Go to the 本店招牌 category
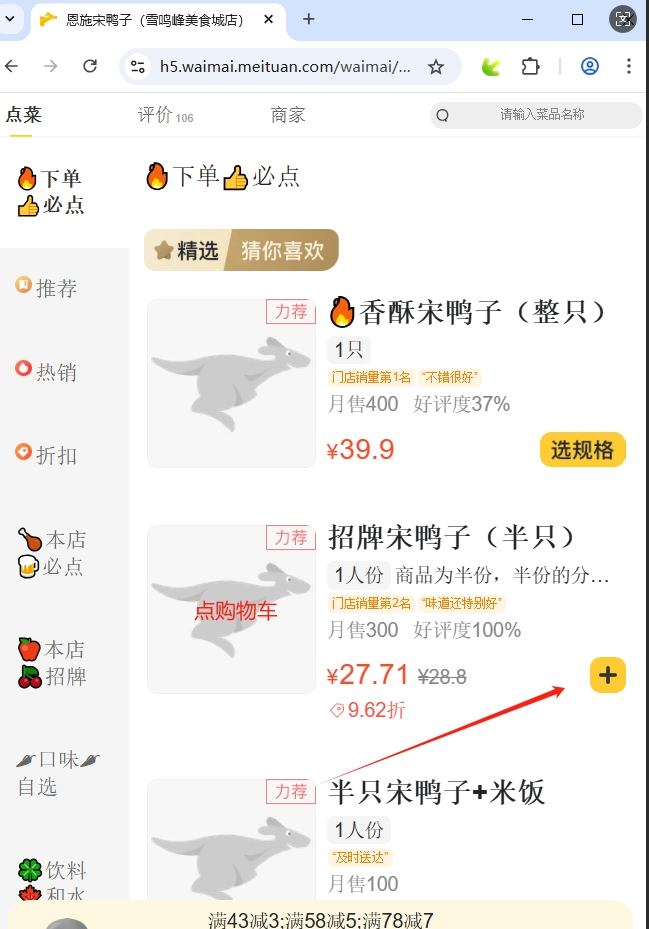Viewport: 649px width, 929px height. tap(54, 663)
